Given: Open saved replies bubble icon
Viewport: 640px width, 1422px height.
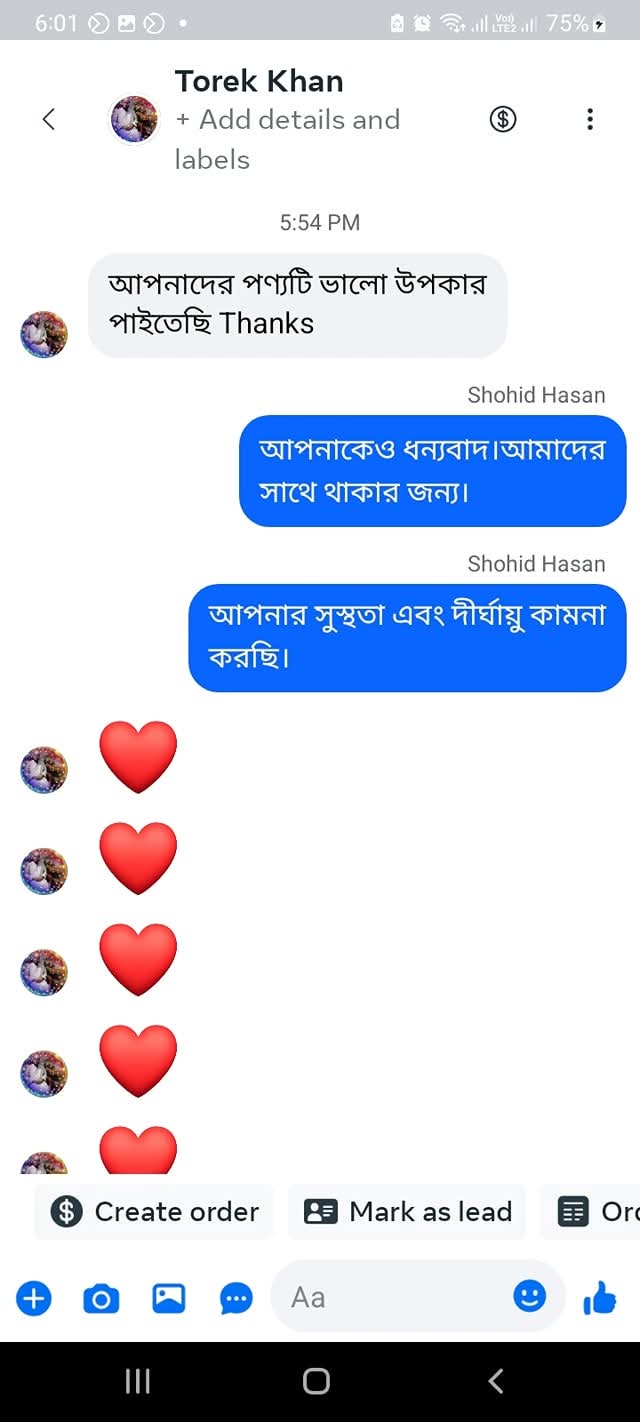Looking at the screenshot, I should [236, 1298].
